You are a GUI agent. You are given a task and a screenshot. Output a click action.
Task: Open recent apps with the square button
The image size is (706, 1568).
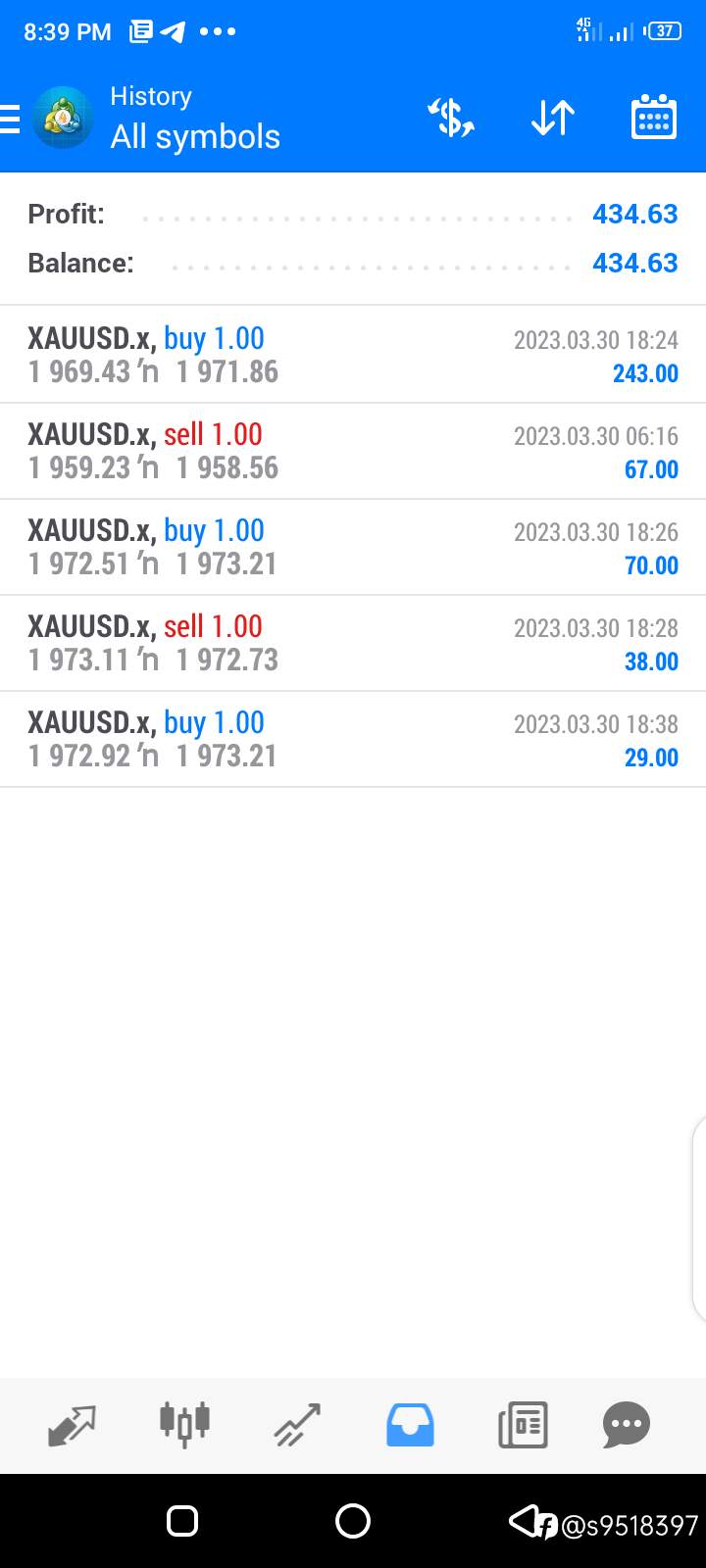point(182,1521)
